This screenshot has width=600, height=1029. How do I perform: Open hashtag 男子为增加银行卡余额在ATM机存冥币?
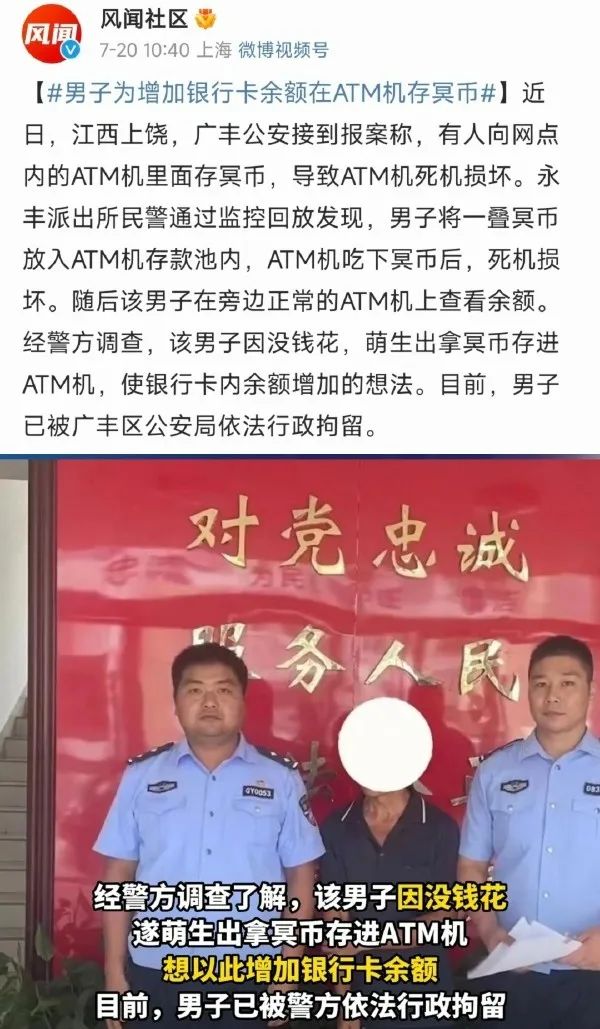pyautogui.click(x=271, y=94)
